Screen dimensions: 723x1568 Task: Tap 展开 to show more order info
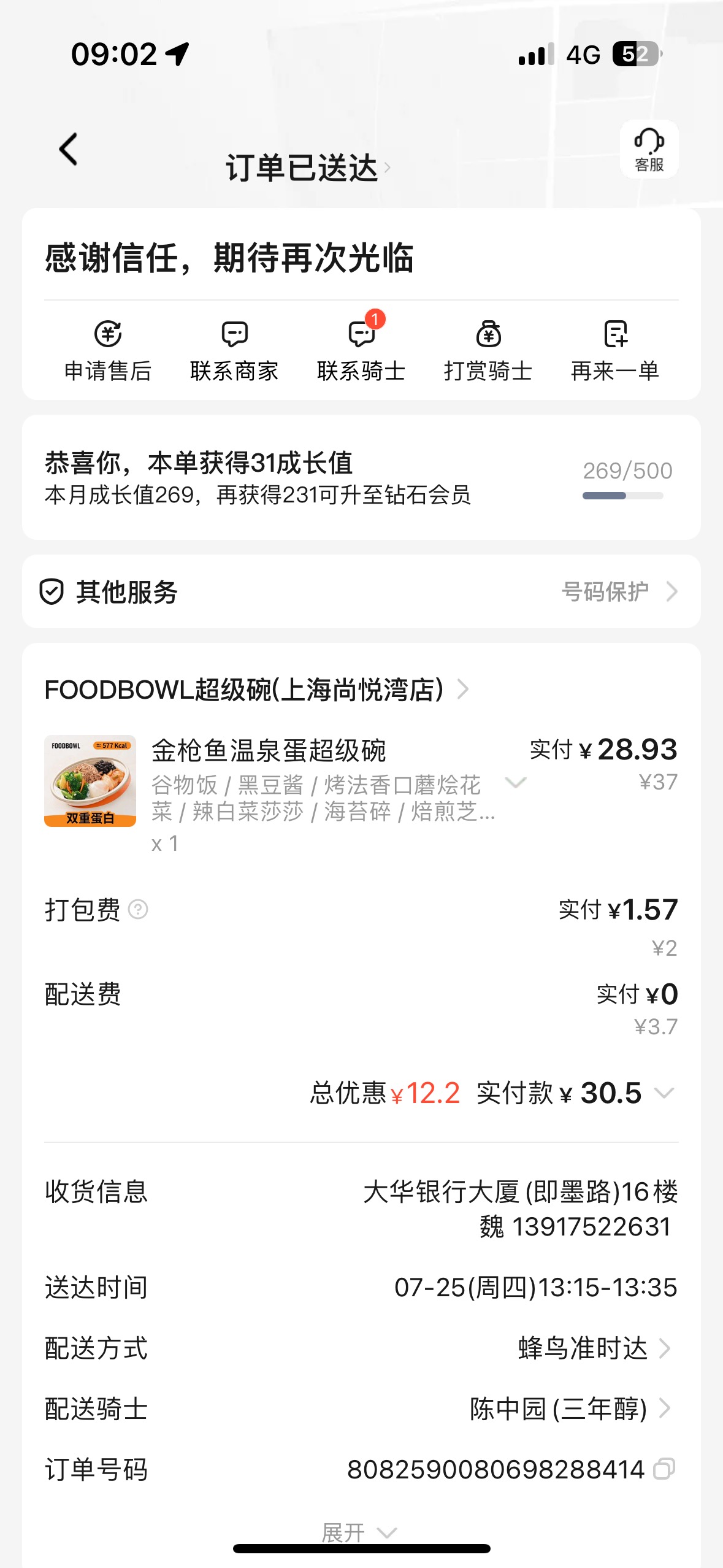(x=360, y=1532)
